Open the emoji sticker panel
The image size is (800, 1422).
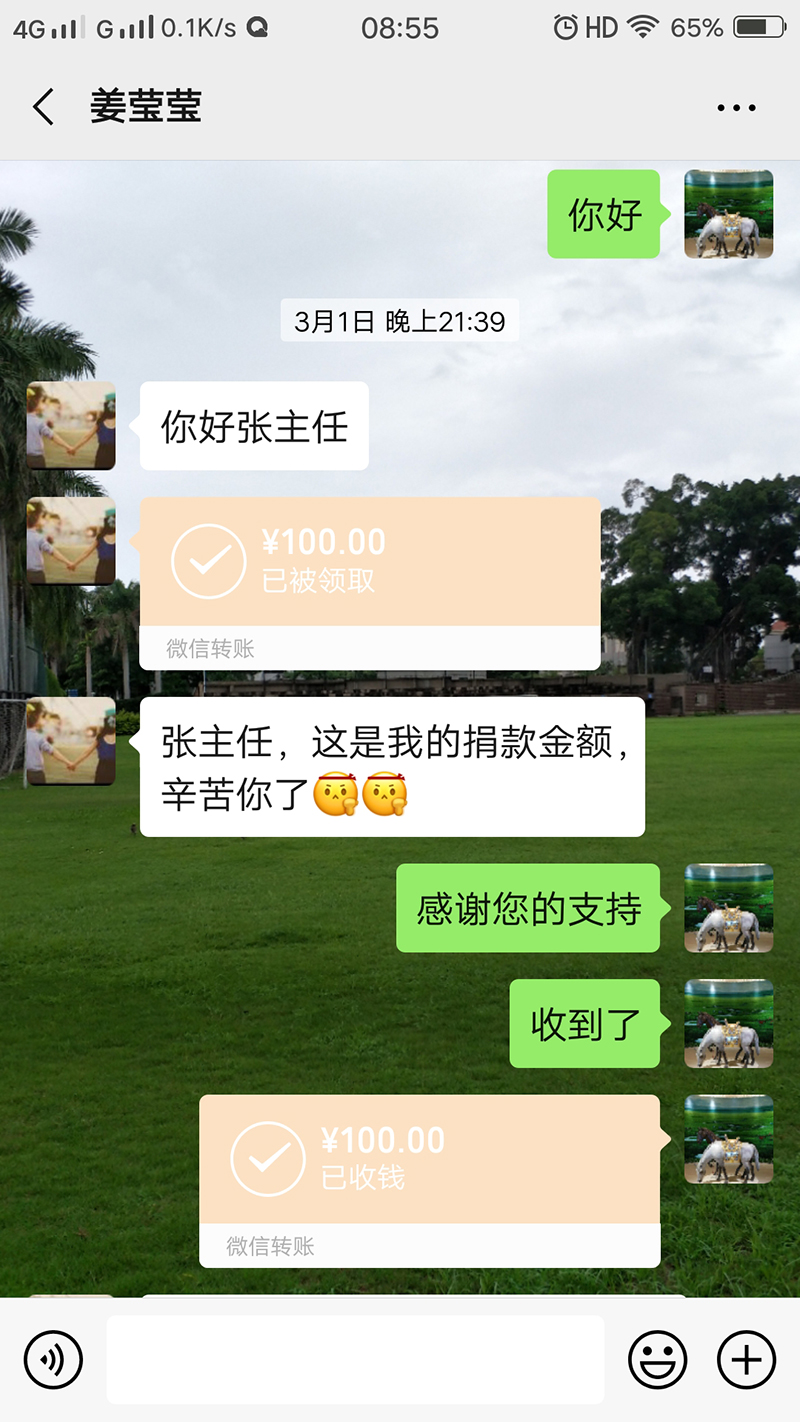click(657, 1360)
